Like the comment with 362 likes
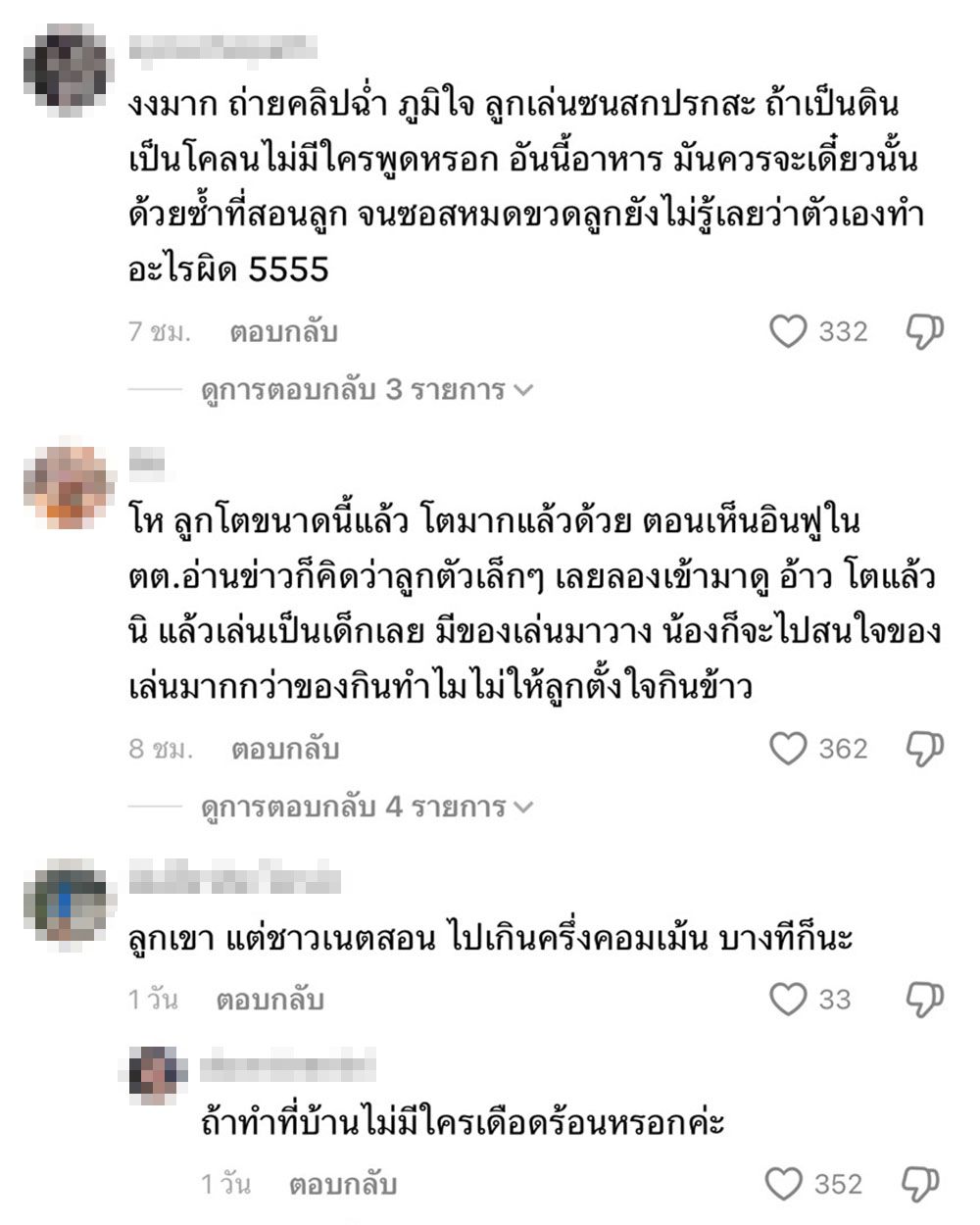This screenshot has width=980, height=1225. pyautogui.click(x=788, y=750)
